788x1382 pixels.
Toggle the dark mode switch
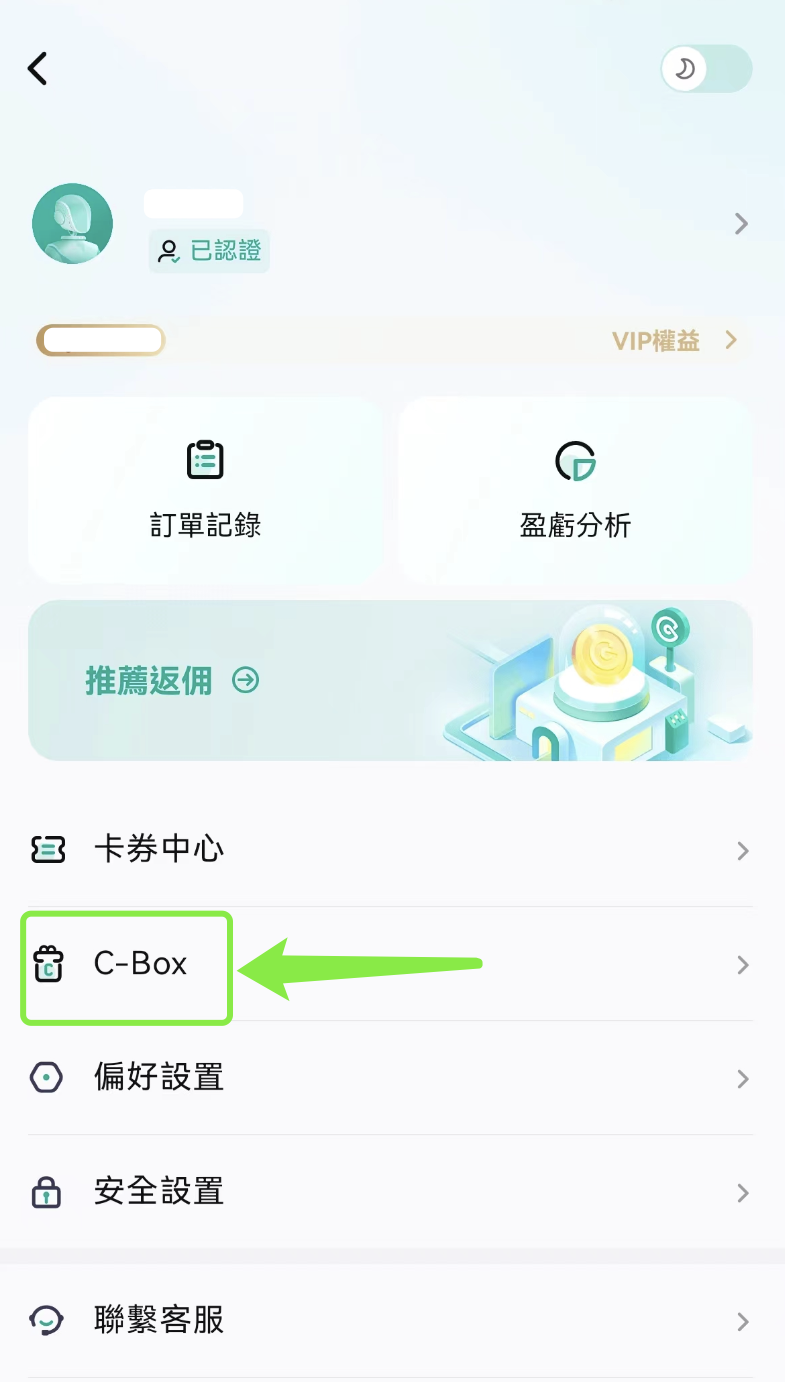pyautogui.click(x=706, y=69)
